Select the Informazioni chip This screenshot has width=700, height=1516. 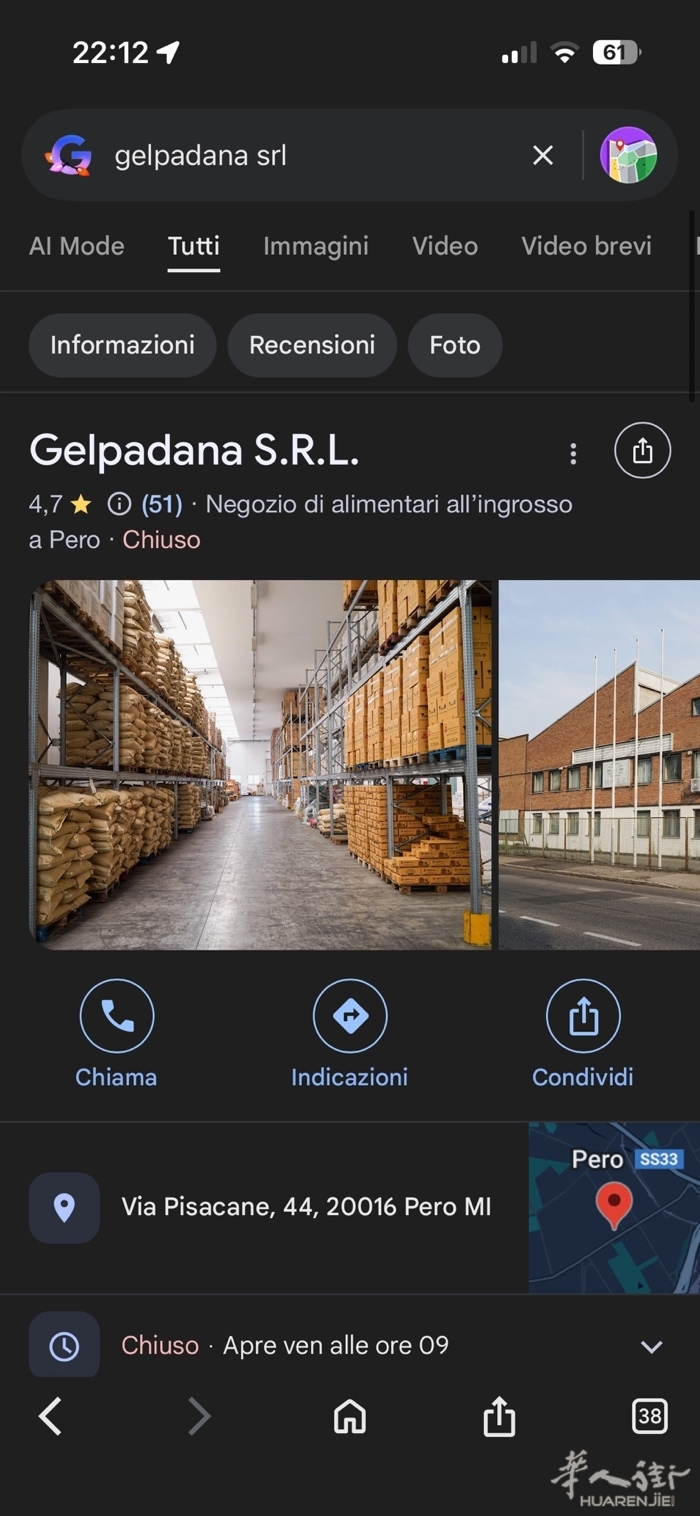pyautogui.click(x=122, y=345)
